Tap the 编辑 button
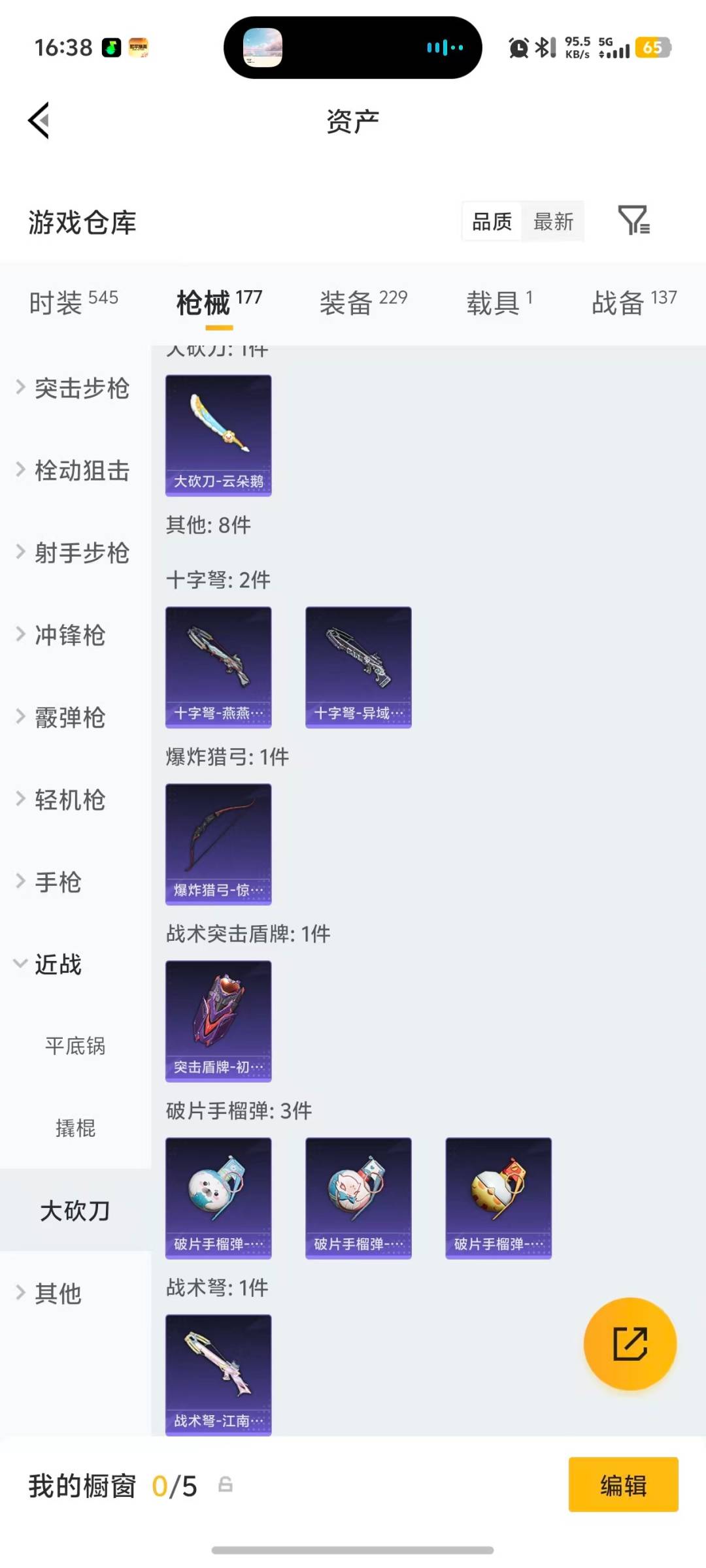Viewport: 706px width, 1568px height. [623, 1486]
